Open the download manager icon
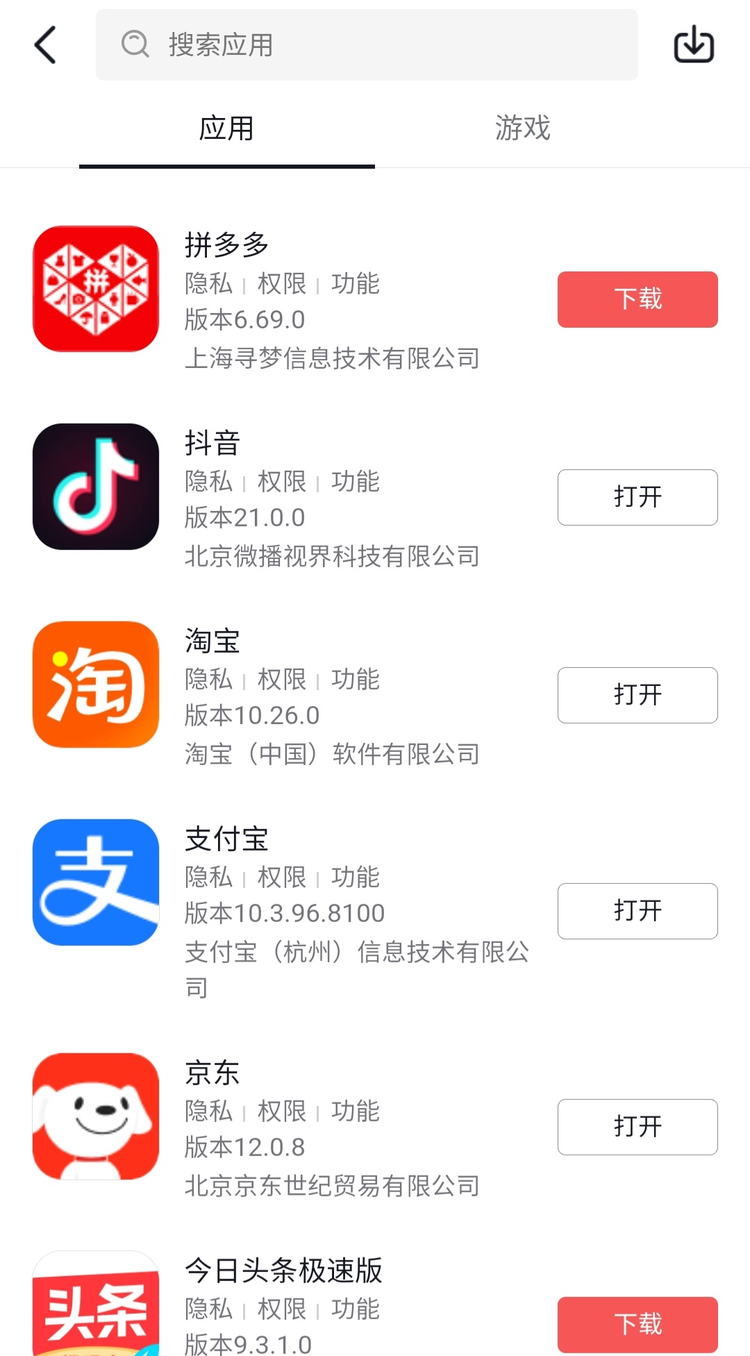Image resolution: width=750 pixels, height=1356 pixels. [693, 44]
